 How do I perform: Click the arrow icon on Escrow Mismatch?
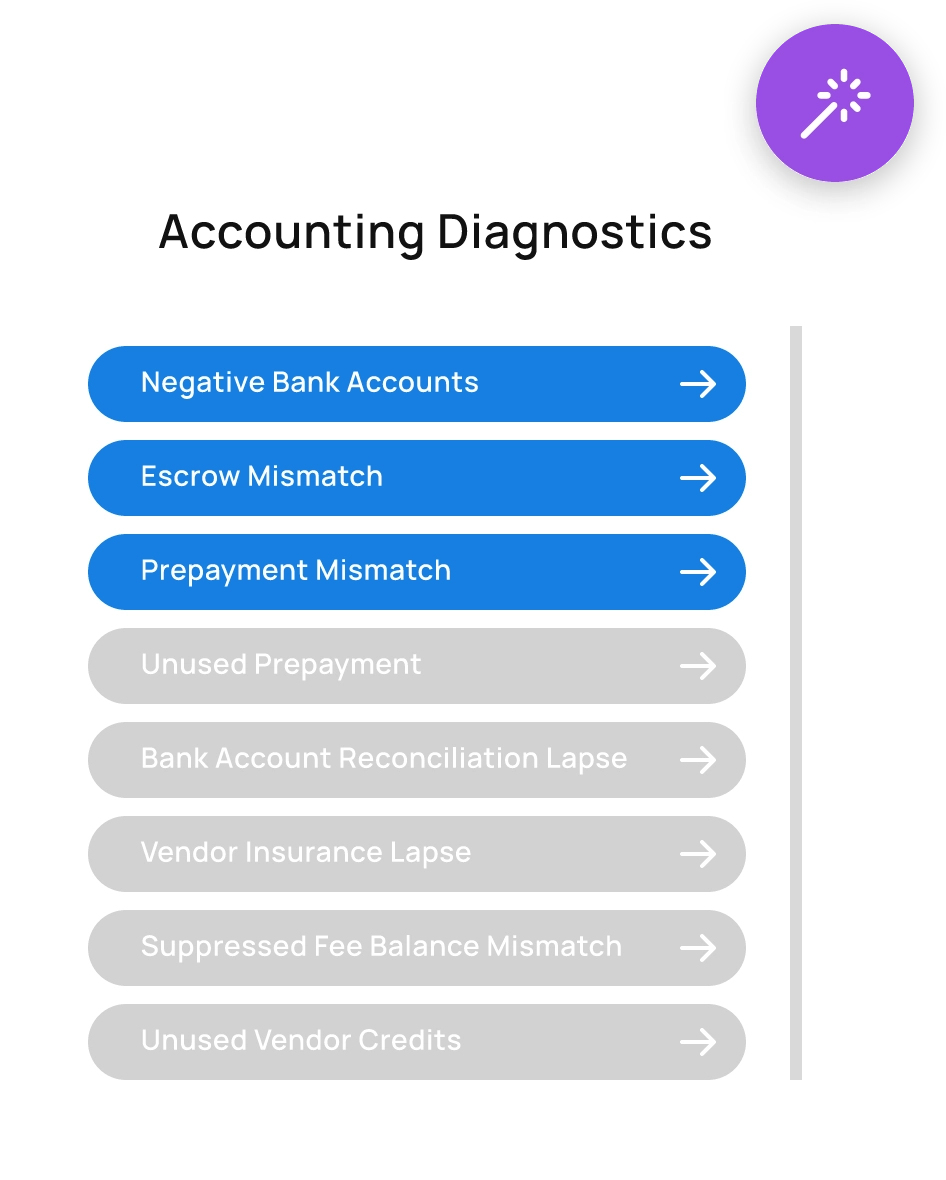(x=699, y=477)
